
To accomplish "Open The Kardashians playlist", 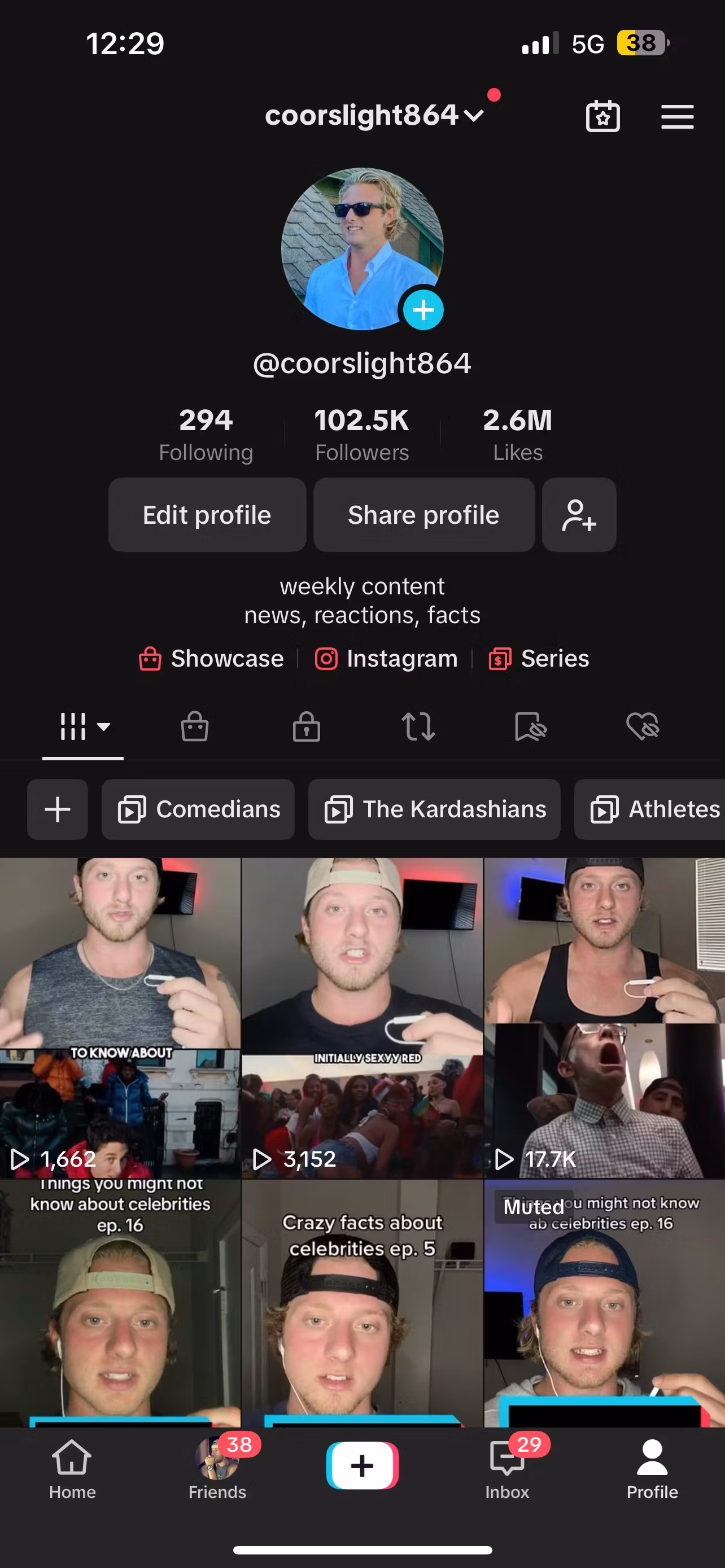I will coord(434,809).
